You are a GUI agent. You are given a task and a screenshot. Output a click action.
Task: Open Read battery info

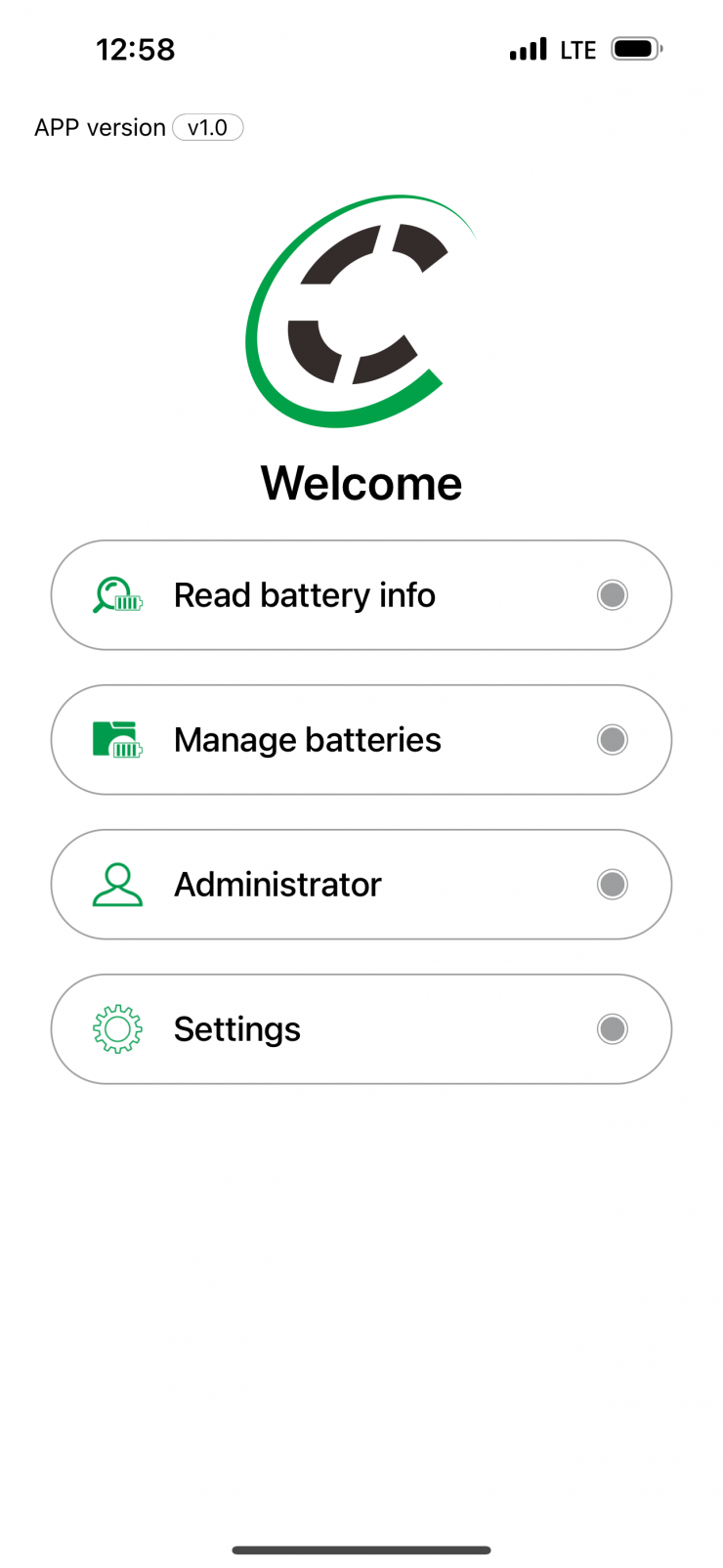click(x=361, y=594)
